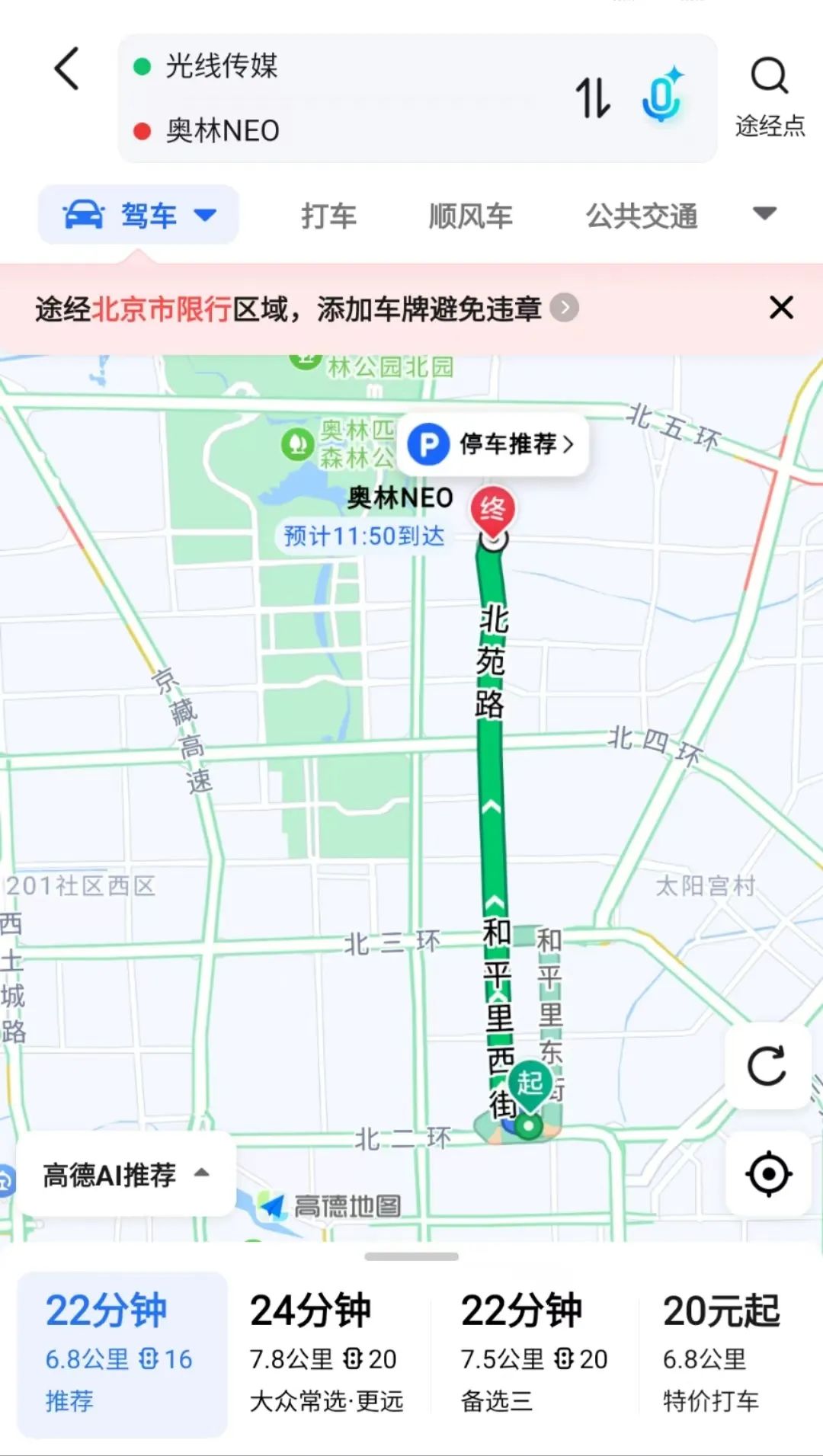
Task: Dismiss the traffic restriction banner
Action: [x=781, y=308]
